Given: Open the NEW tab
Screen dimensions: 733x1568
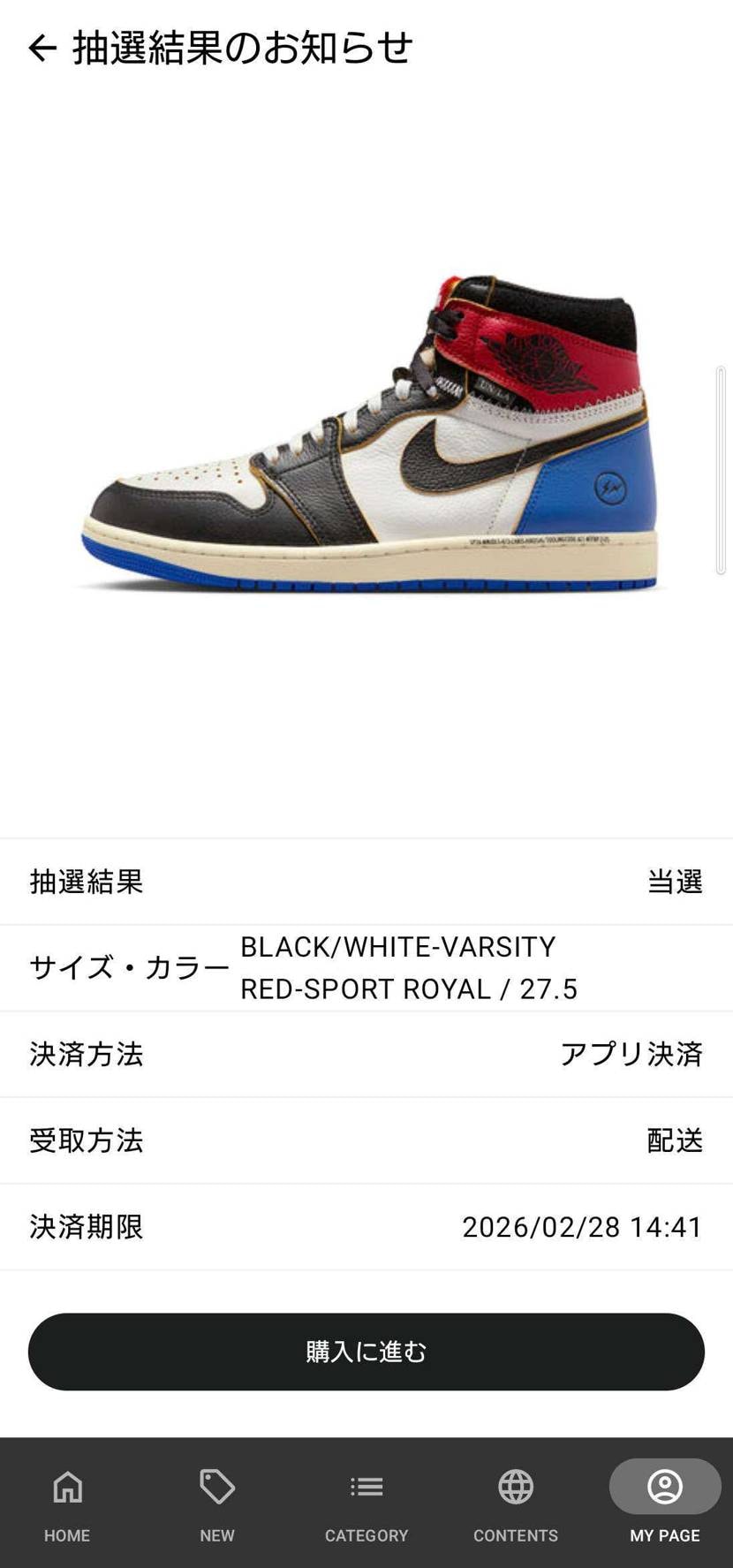Looking at the screenshot, I should click(217, 1504).
